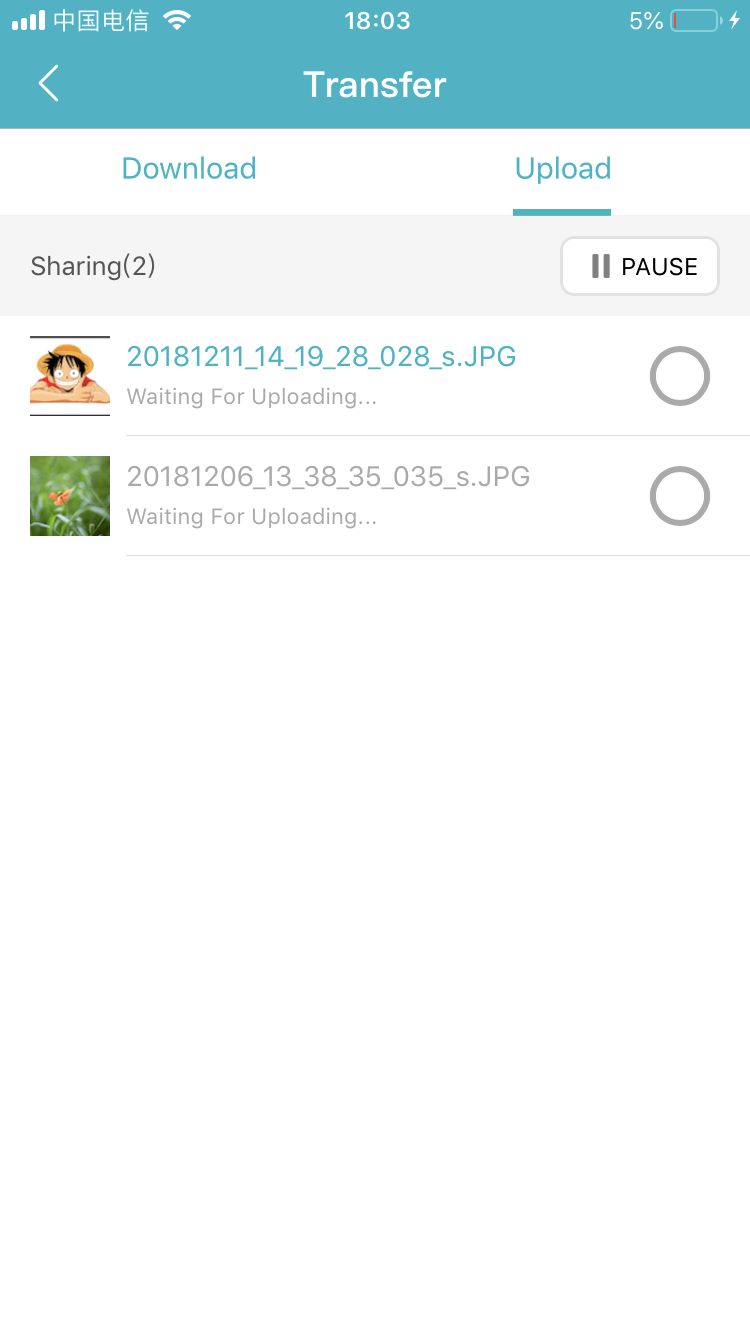Switch to the Download tab
This screenshot has height=1334, width=750.
click(189, 168)
